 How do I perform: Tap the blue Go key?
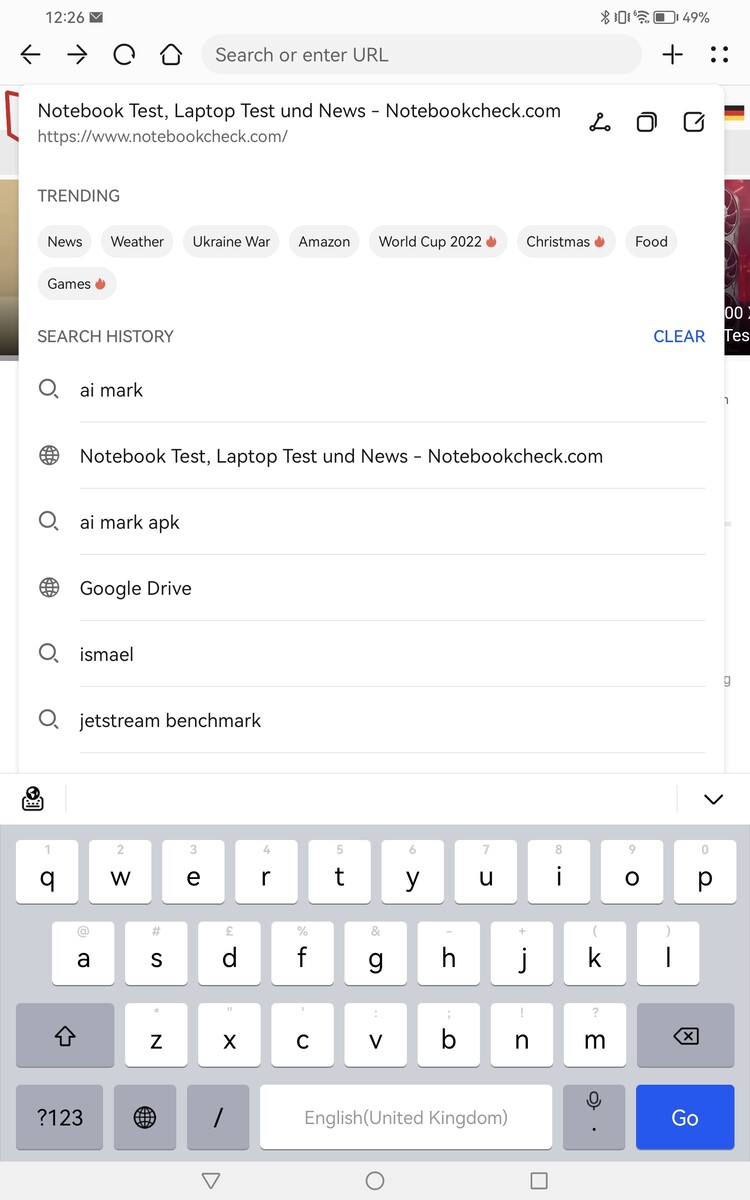click(684, 1118)
